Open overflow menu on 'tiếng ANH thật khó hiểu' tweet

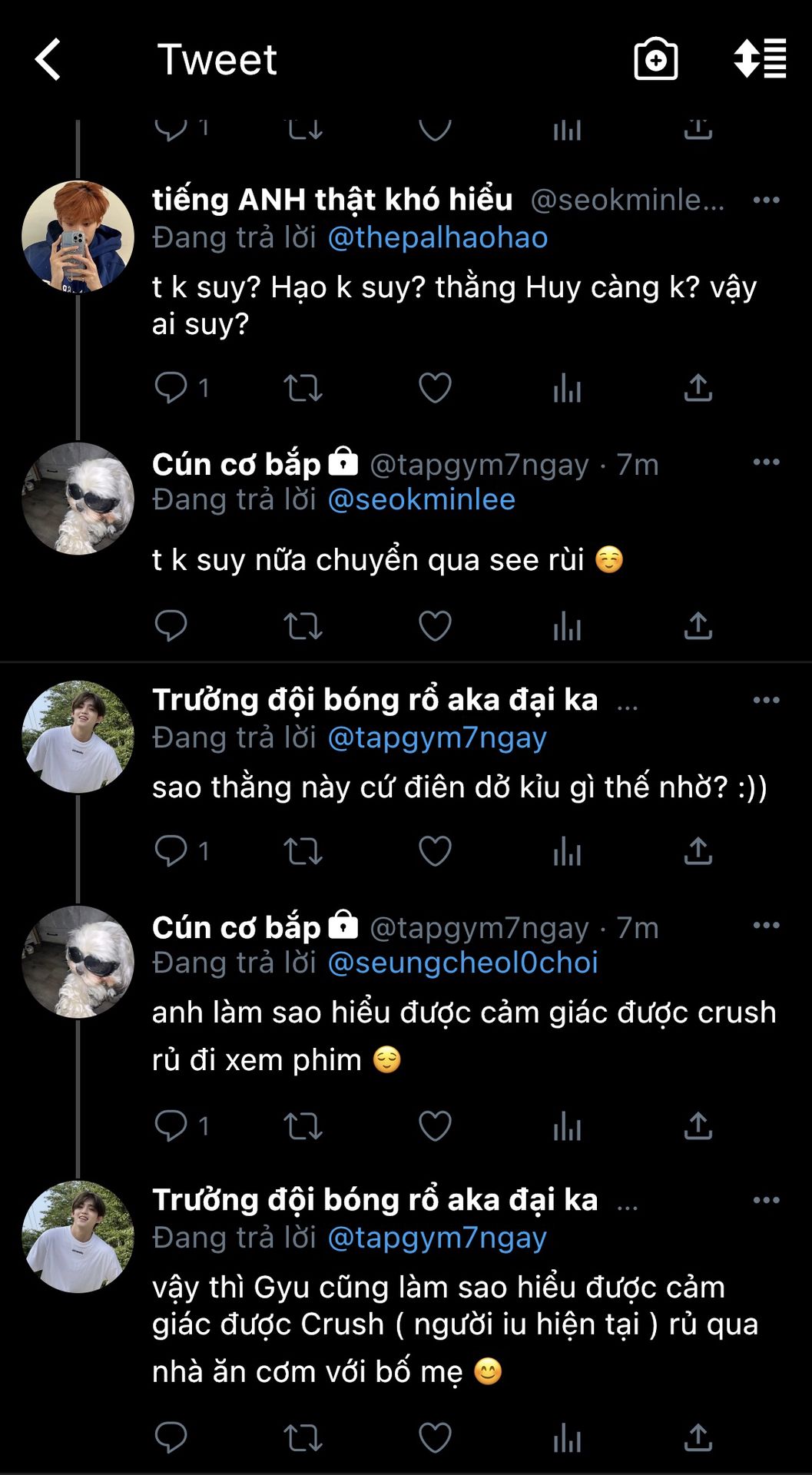(766, 201)
